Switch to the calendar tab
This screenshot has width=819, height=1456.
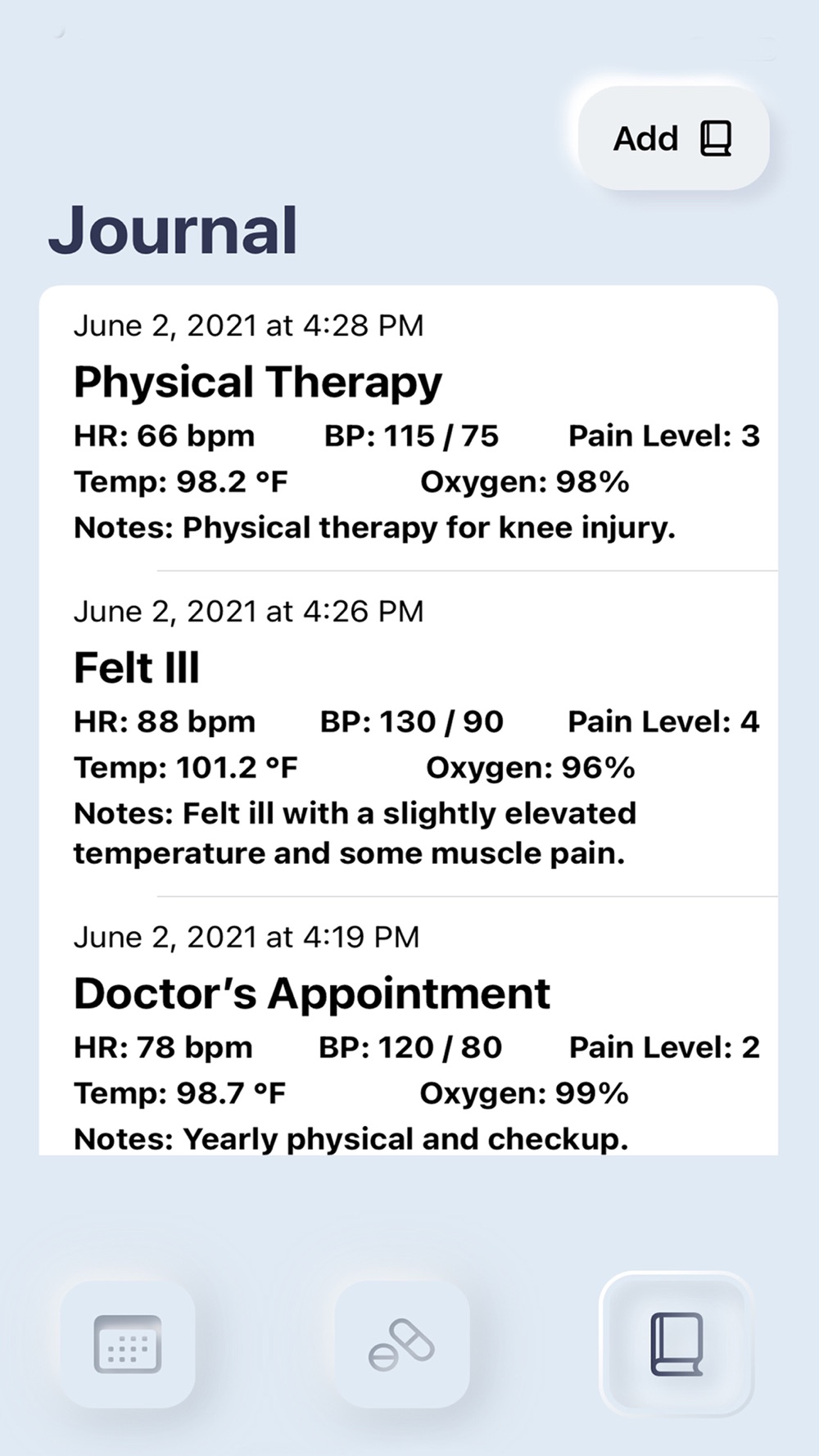point(128,1344)
